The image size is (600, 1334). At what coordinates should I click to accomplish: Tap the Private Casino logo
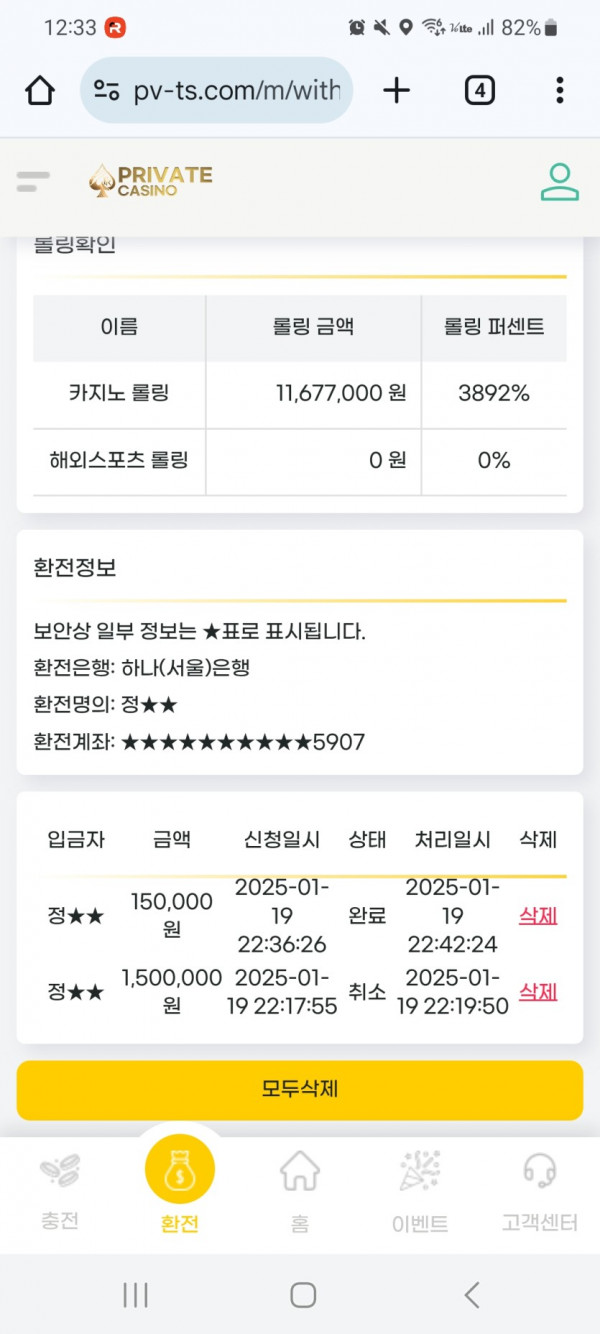[x=150, y=181]
